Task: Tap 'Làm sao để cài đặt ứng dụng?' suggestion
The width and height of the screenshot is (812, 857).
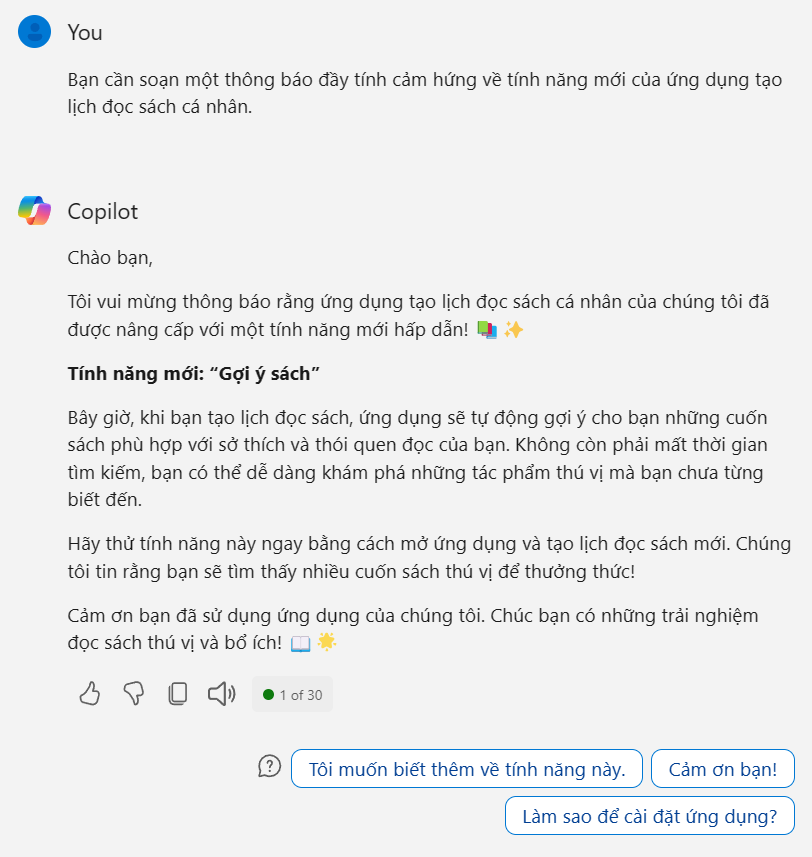Action: click(649, 816)
